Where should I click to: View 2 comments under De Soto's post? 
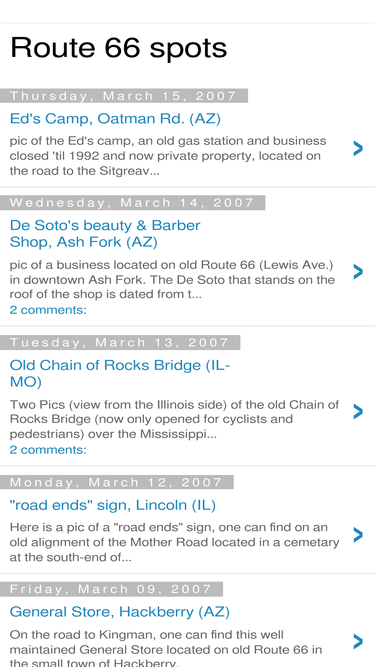click(x=48, y=310)
